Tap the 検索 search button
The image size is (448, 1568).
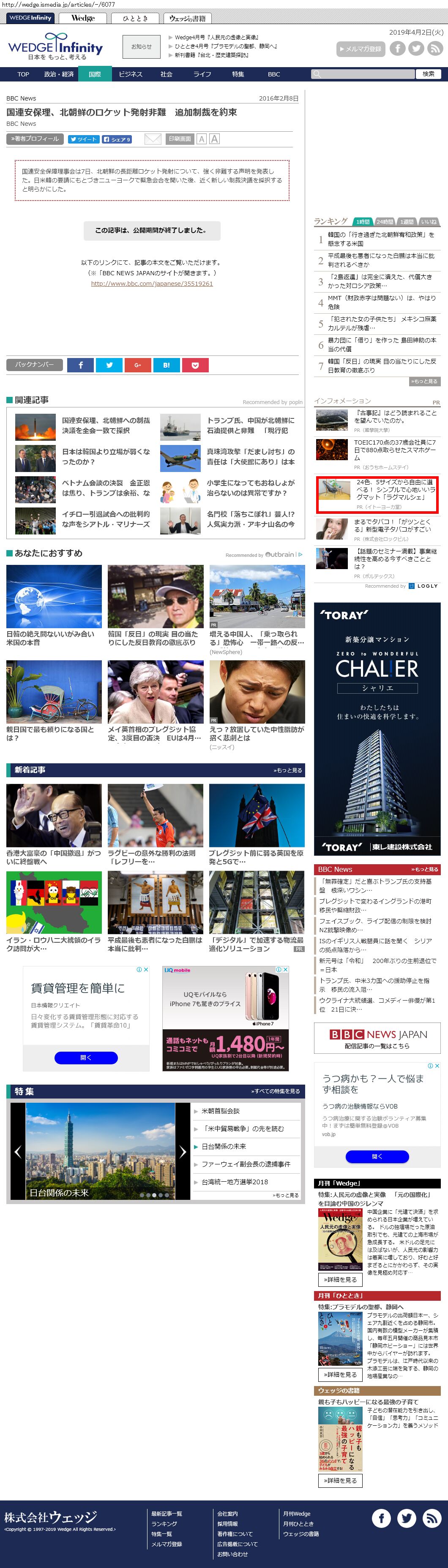[429, 74]
